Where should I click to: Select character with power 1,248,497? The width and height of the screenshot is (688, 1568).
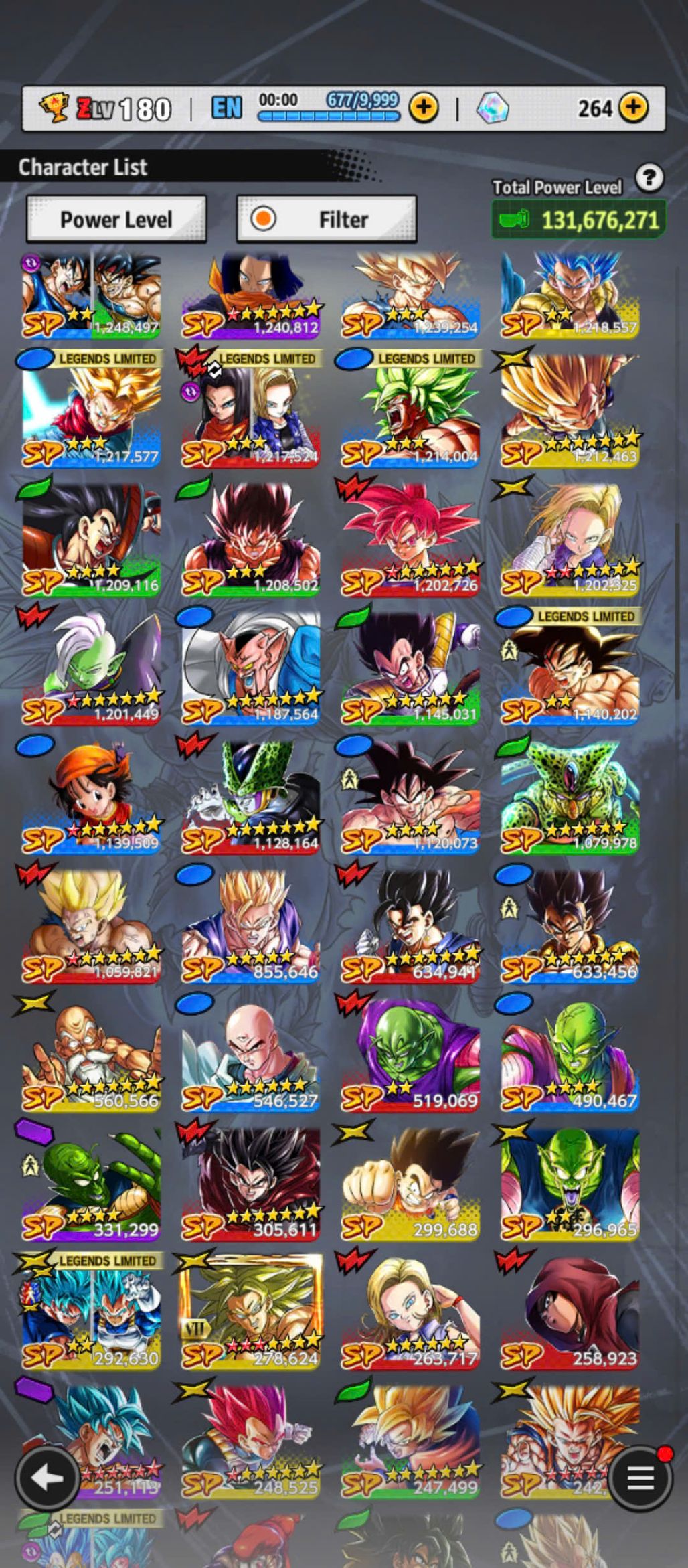coord(92,294)
